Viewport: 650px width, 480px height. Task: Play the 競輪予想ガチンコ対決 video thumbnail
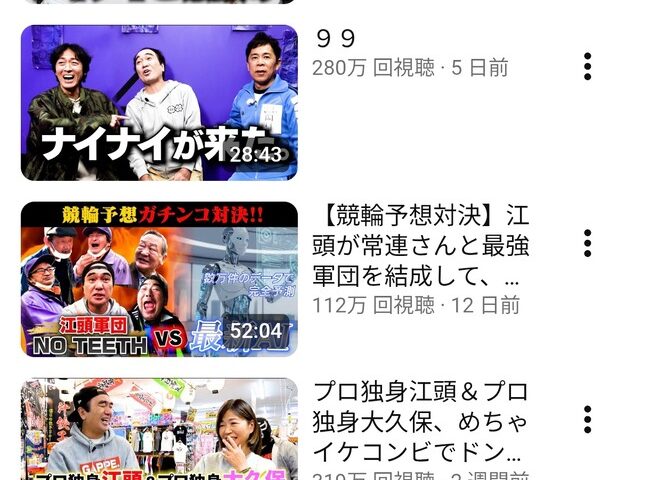(x=159, y=279)
